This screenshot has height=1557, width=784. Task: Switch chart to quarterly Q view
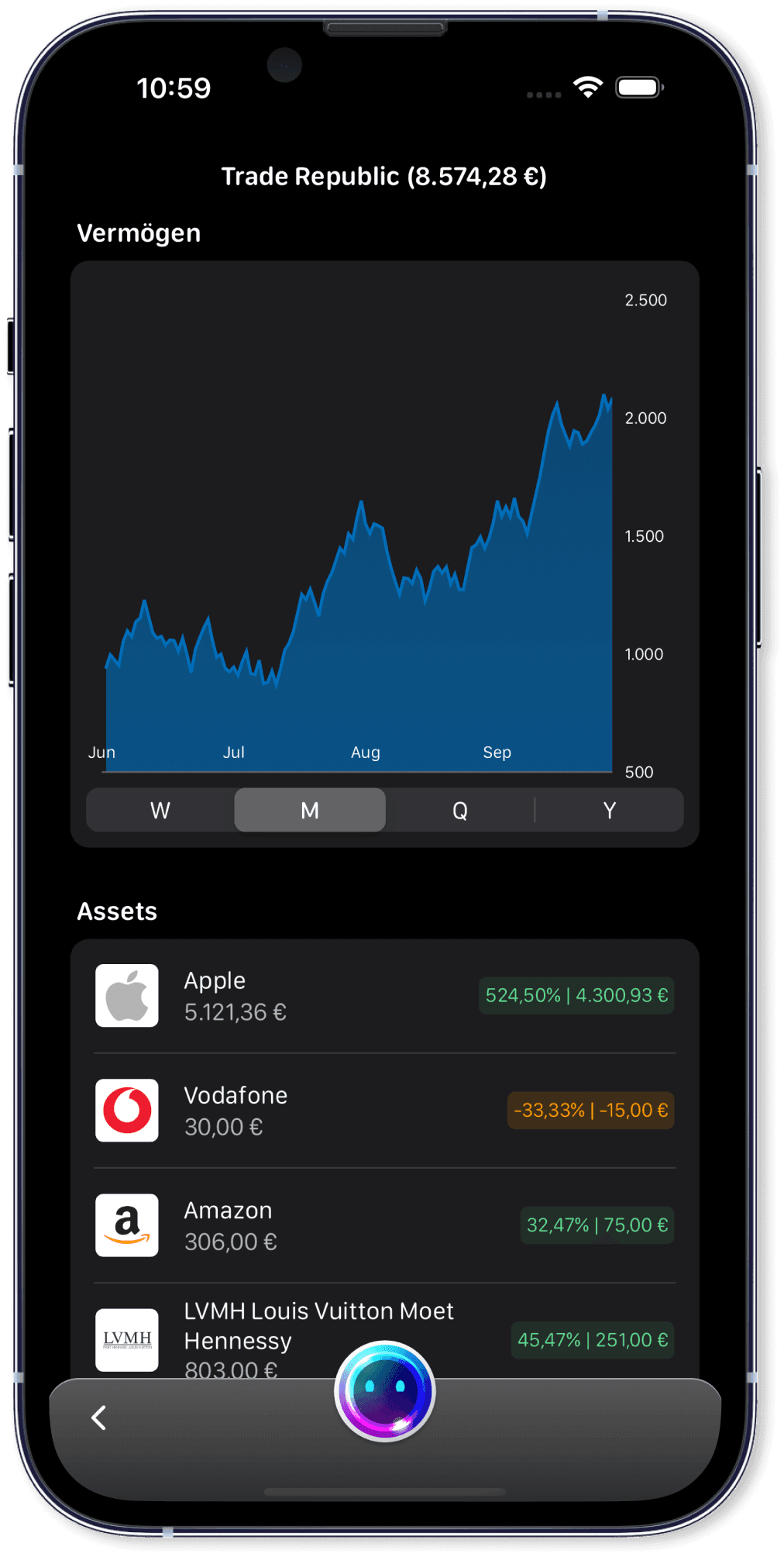pyautogui.click(x=459, y=811)
